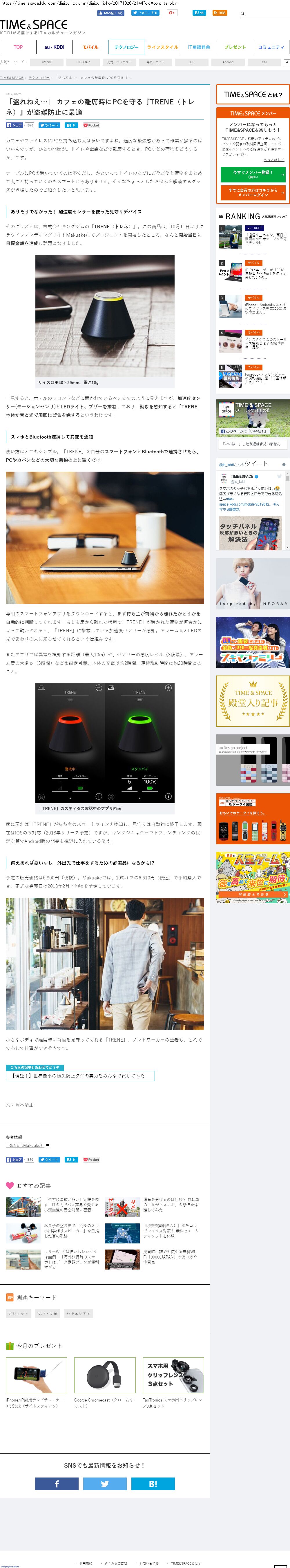Share the article with the ツイート button under the title
Screen dimensions: 290x1568
pos(49,125)
